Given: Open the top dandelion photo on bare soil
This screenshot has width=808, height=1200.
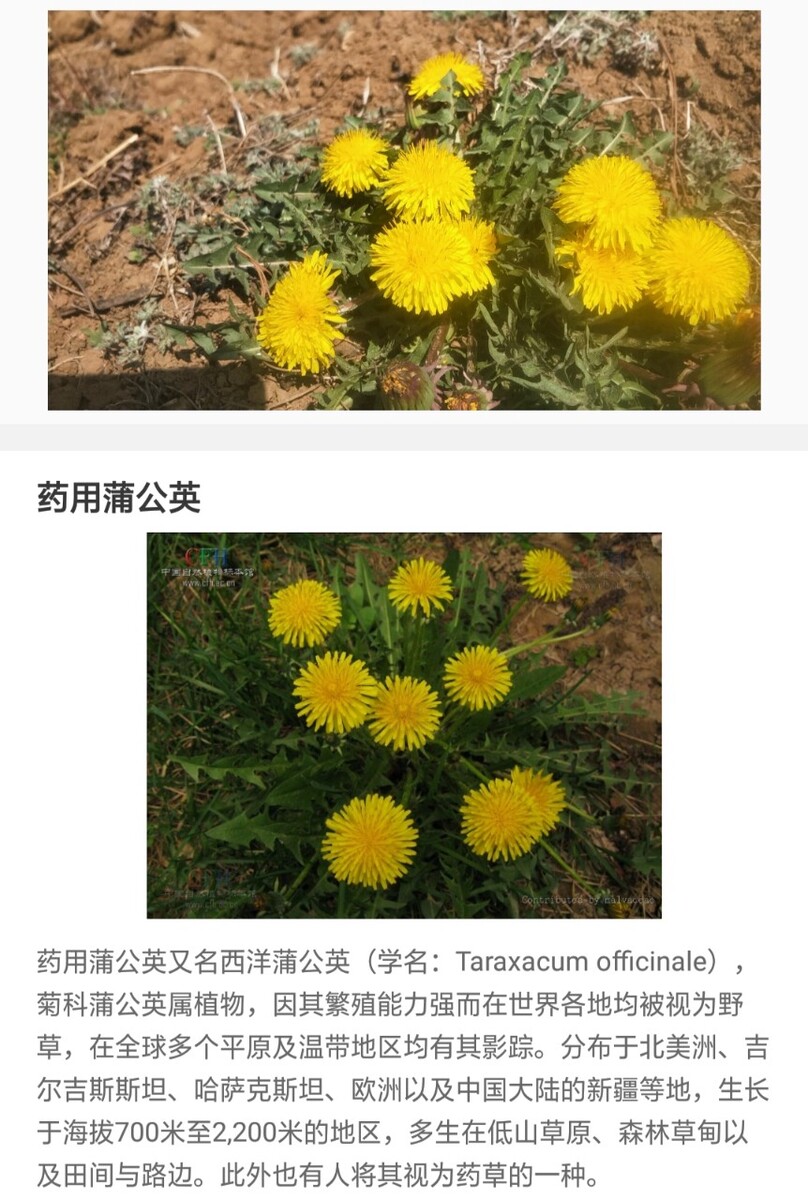Looking at the screenshot, I should 404,210.
